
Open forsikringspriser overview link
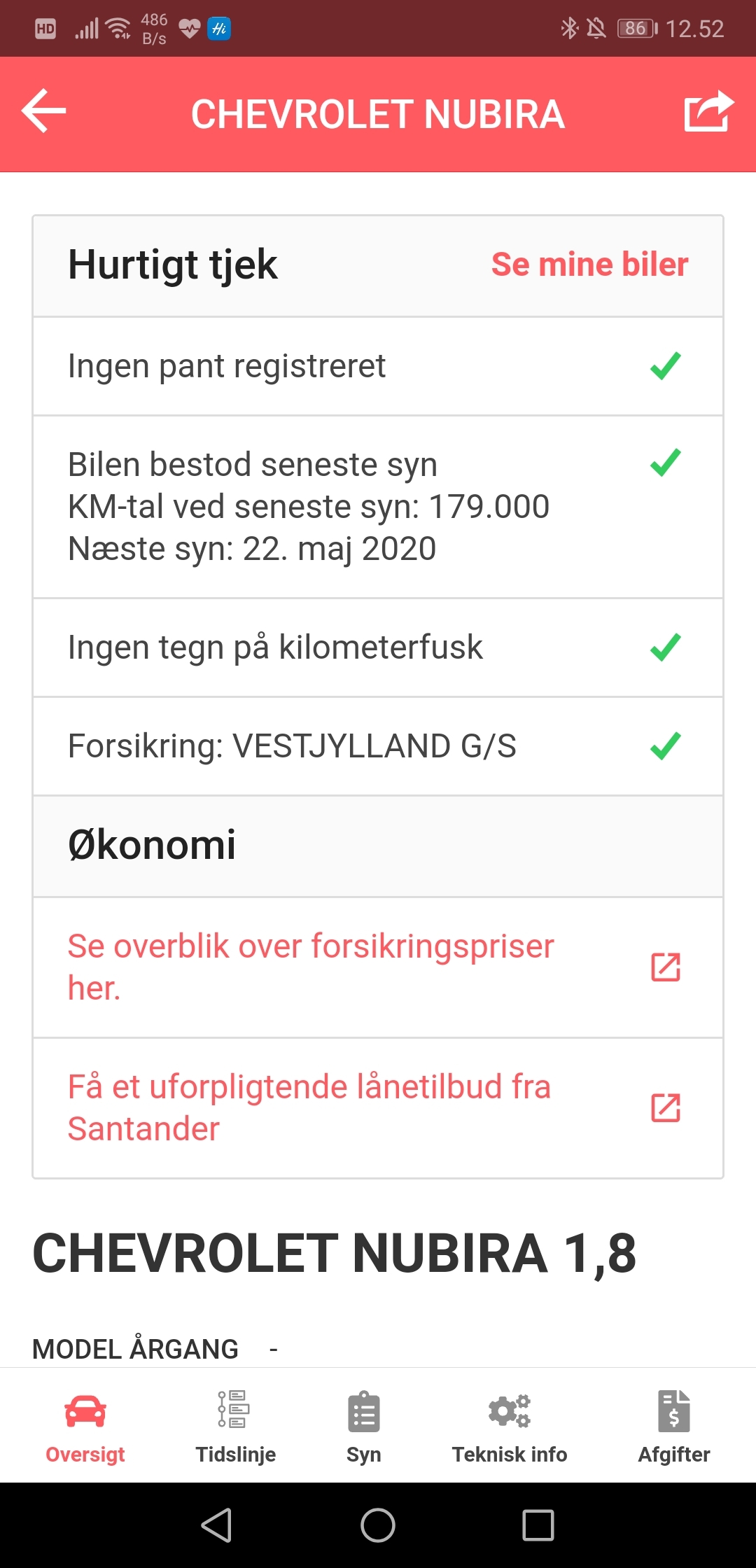pyautogui.click(x=309, y=966)
